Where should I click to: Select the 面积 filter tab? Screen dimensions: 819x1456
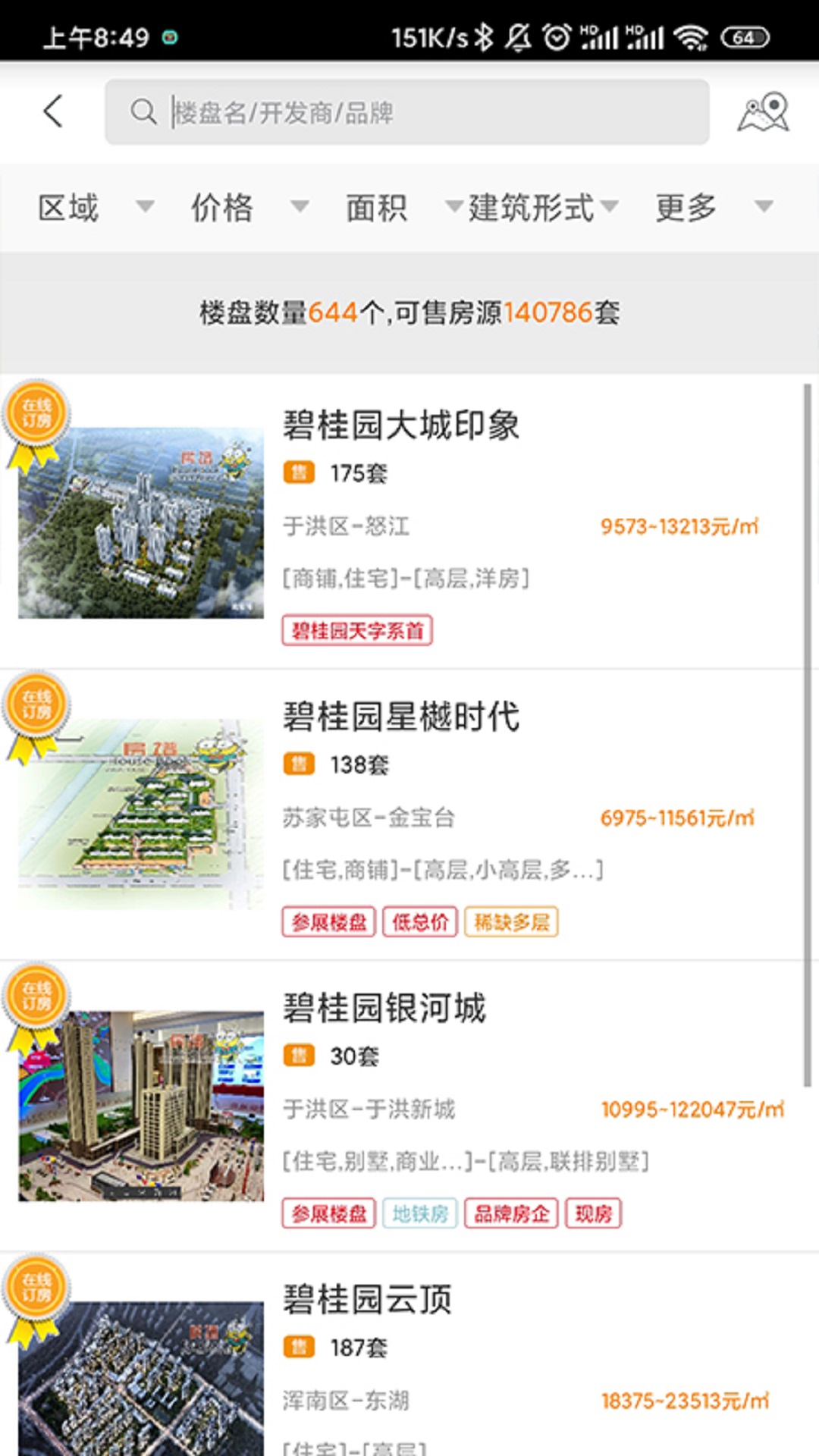coord(377,206)
